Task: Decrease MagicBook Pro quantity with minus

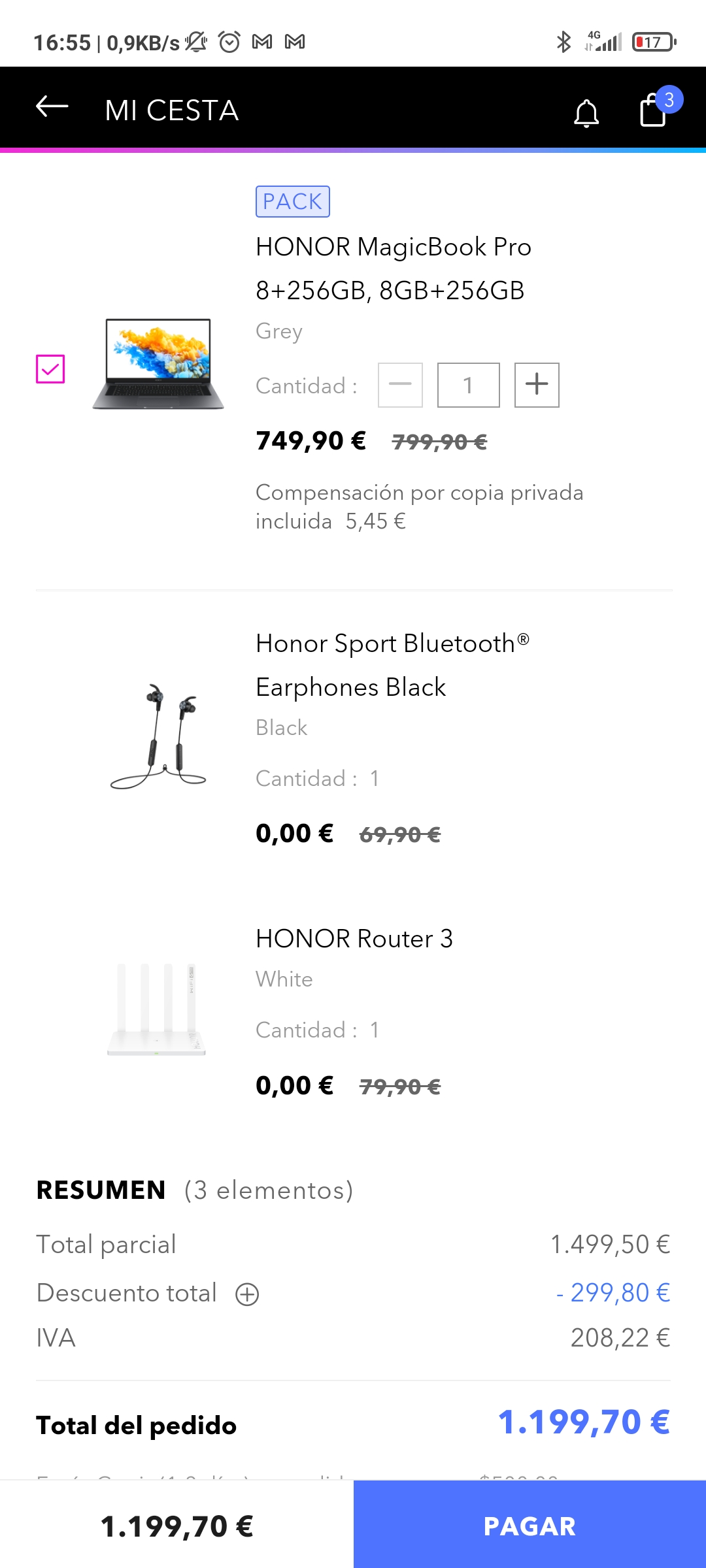Action: pos(400,385)
